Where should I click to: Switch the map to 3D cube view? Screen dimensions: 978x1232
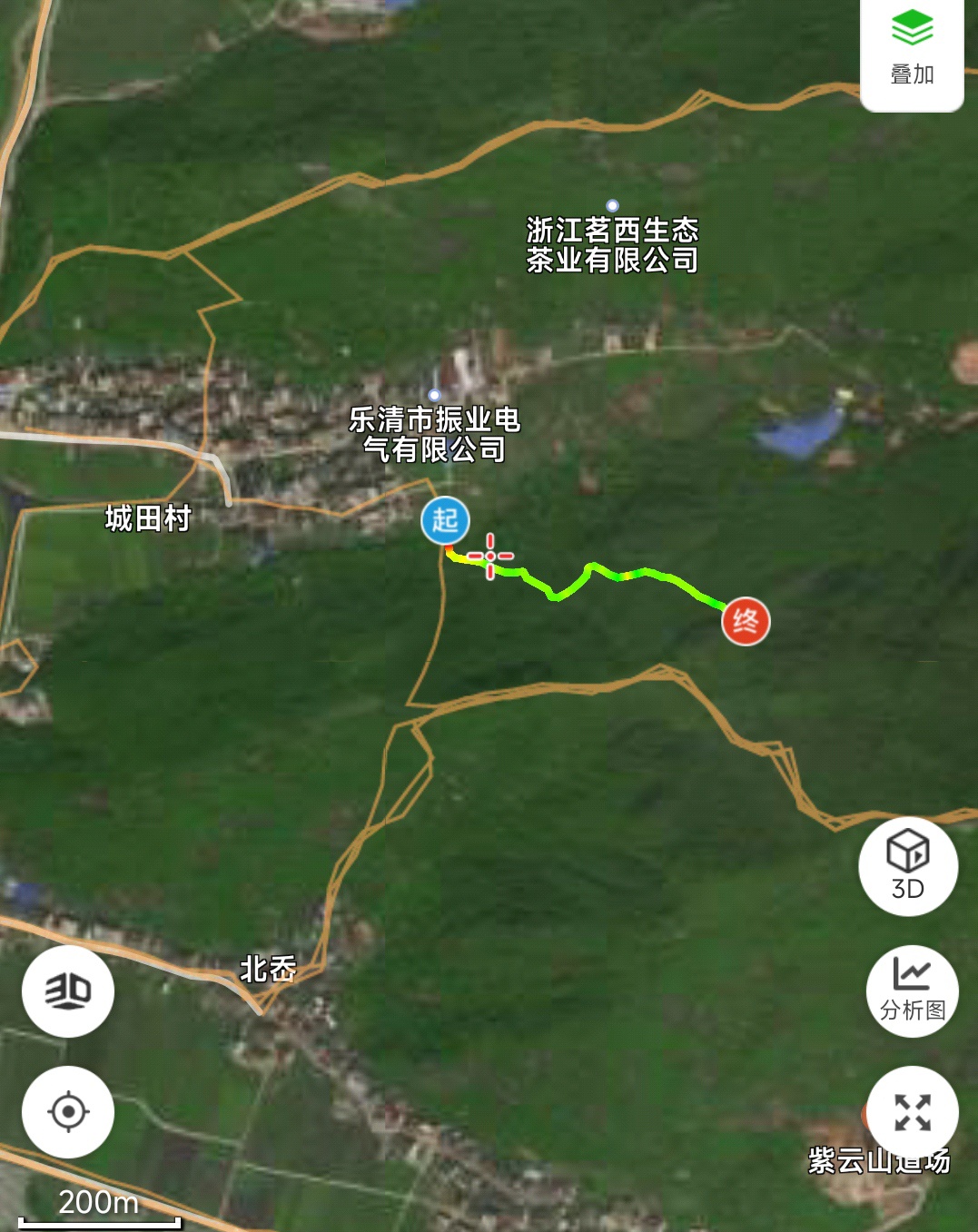coord(908,865)
